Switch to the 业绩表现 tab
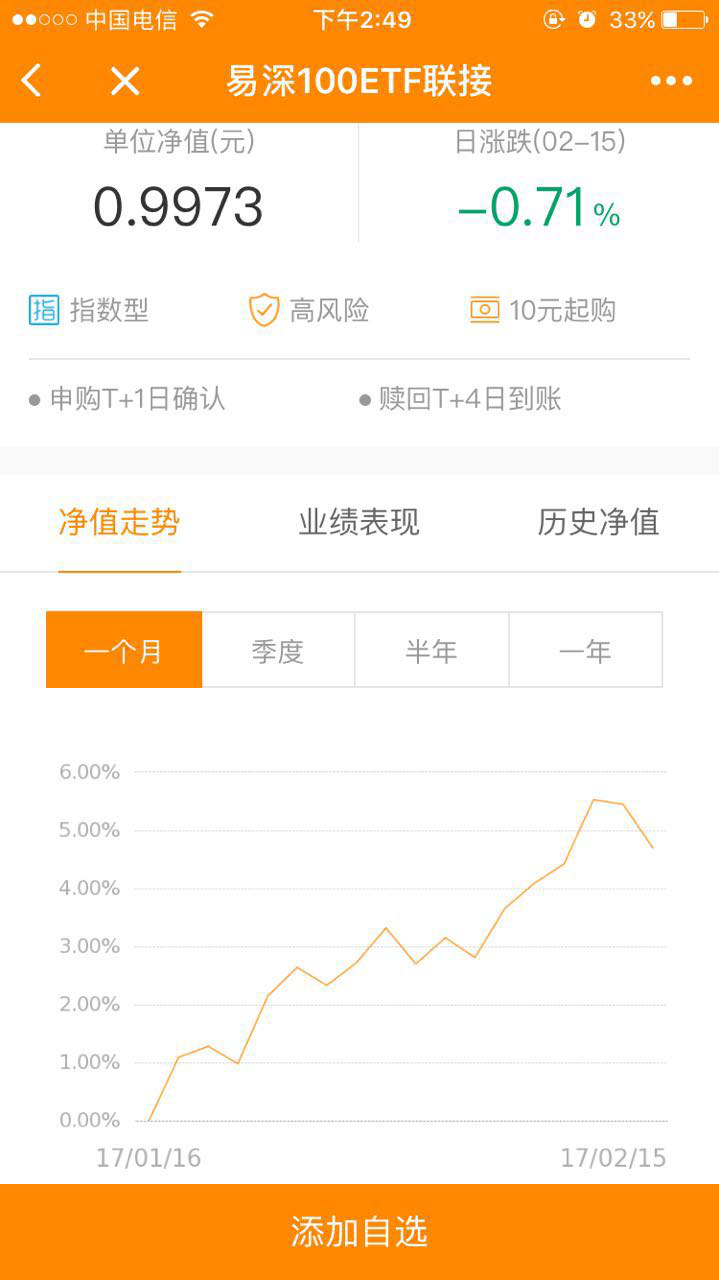Viewport: 719px width, 1280px height. point(359,522)
